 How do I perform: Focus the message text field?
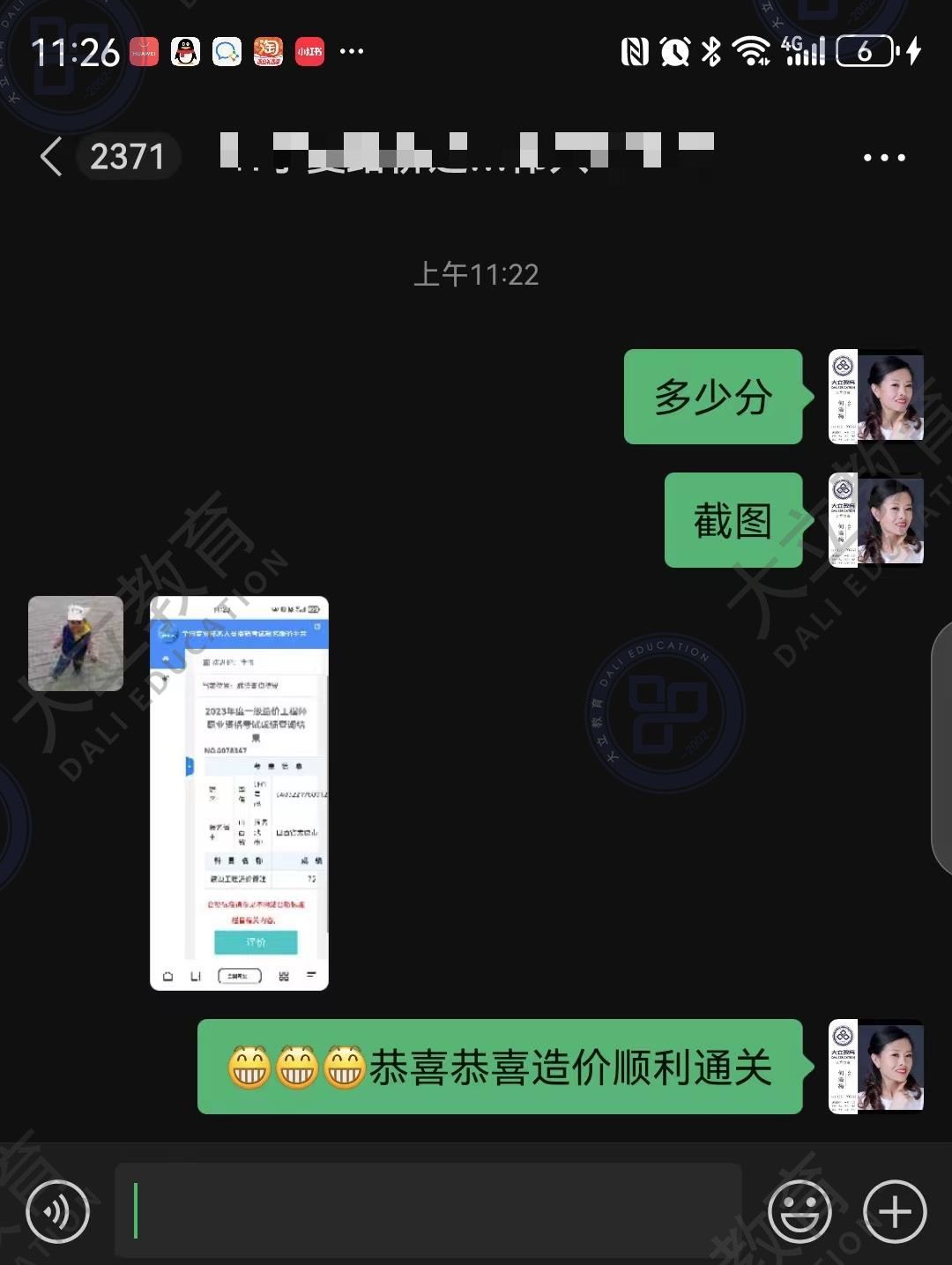pyautogui.click(x=428, y=1210)
